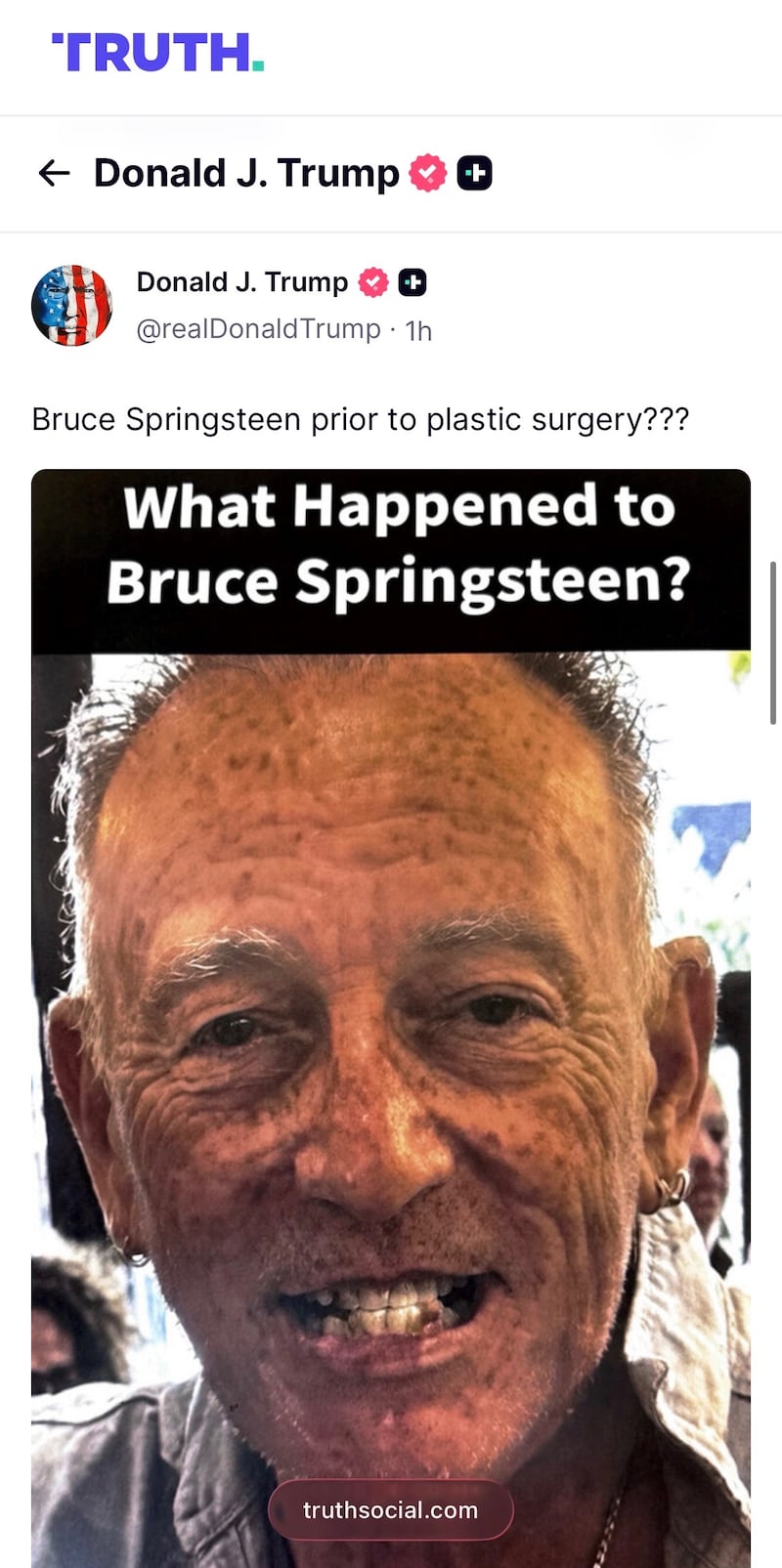Tap the TRUTH logo to go home
782x1568 pixels.
coord(157,53)
